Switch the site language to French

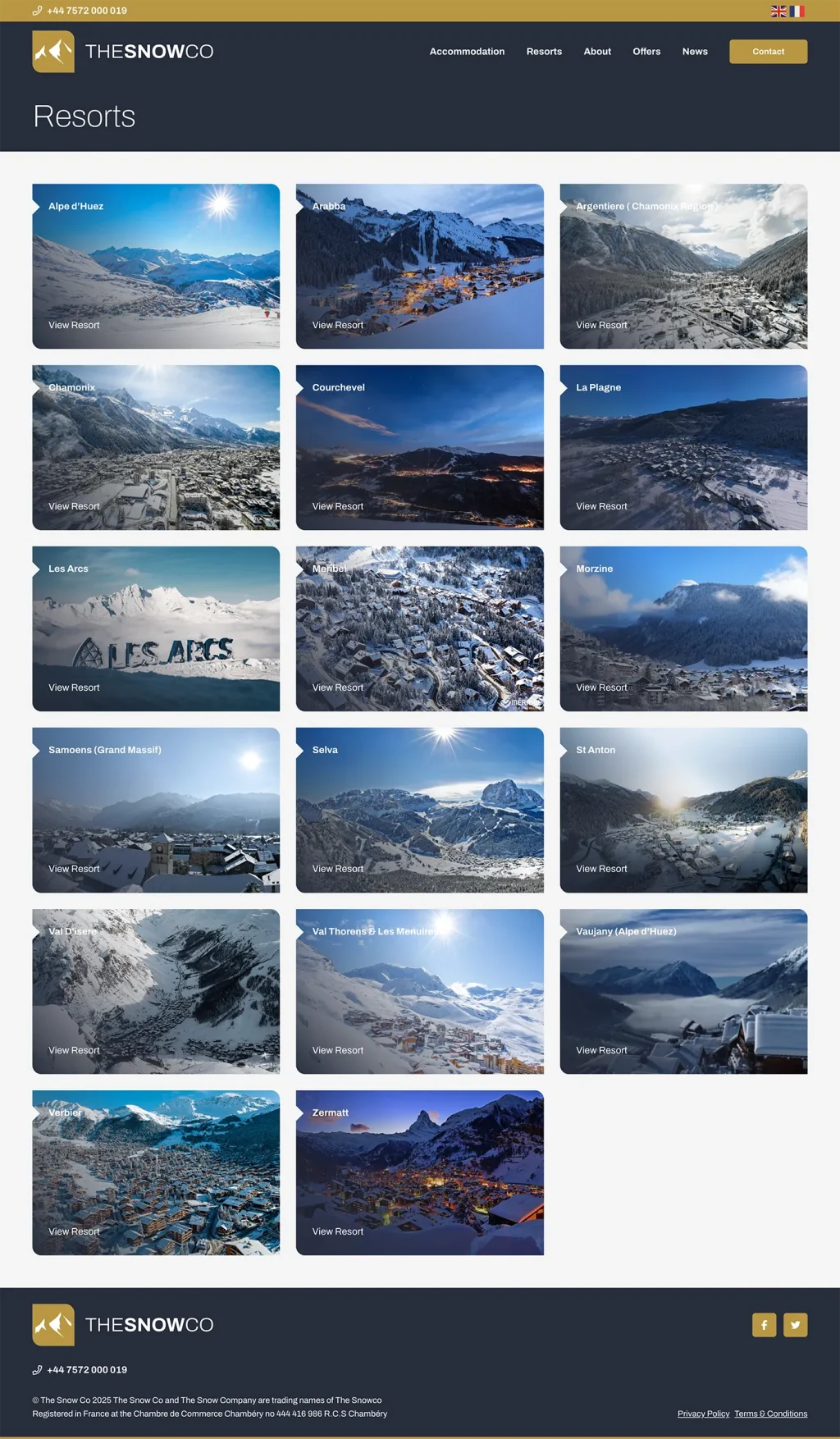(x=797, y=11)
